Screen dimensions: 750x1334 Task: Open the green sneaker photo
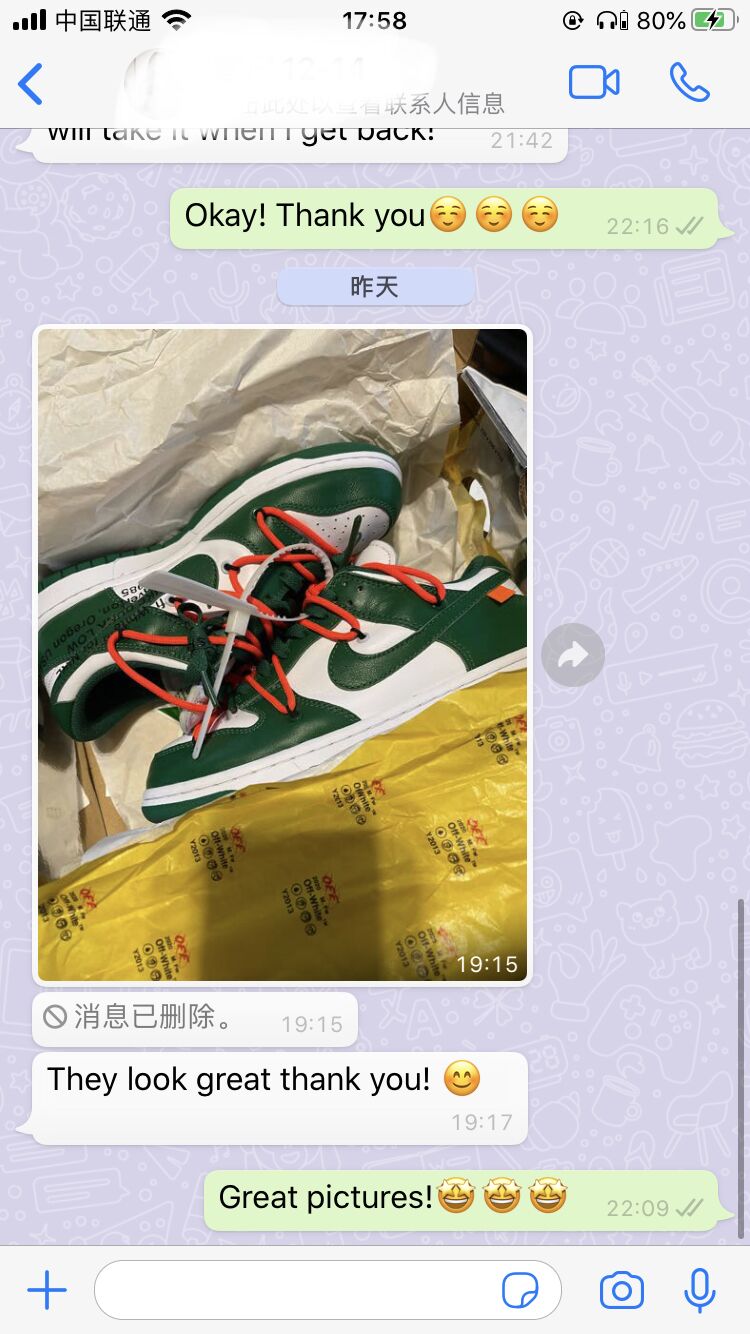coord(282,655)
